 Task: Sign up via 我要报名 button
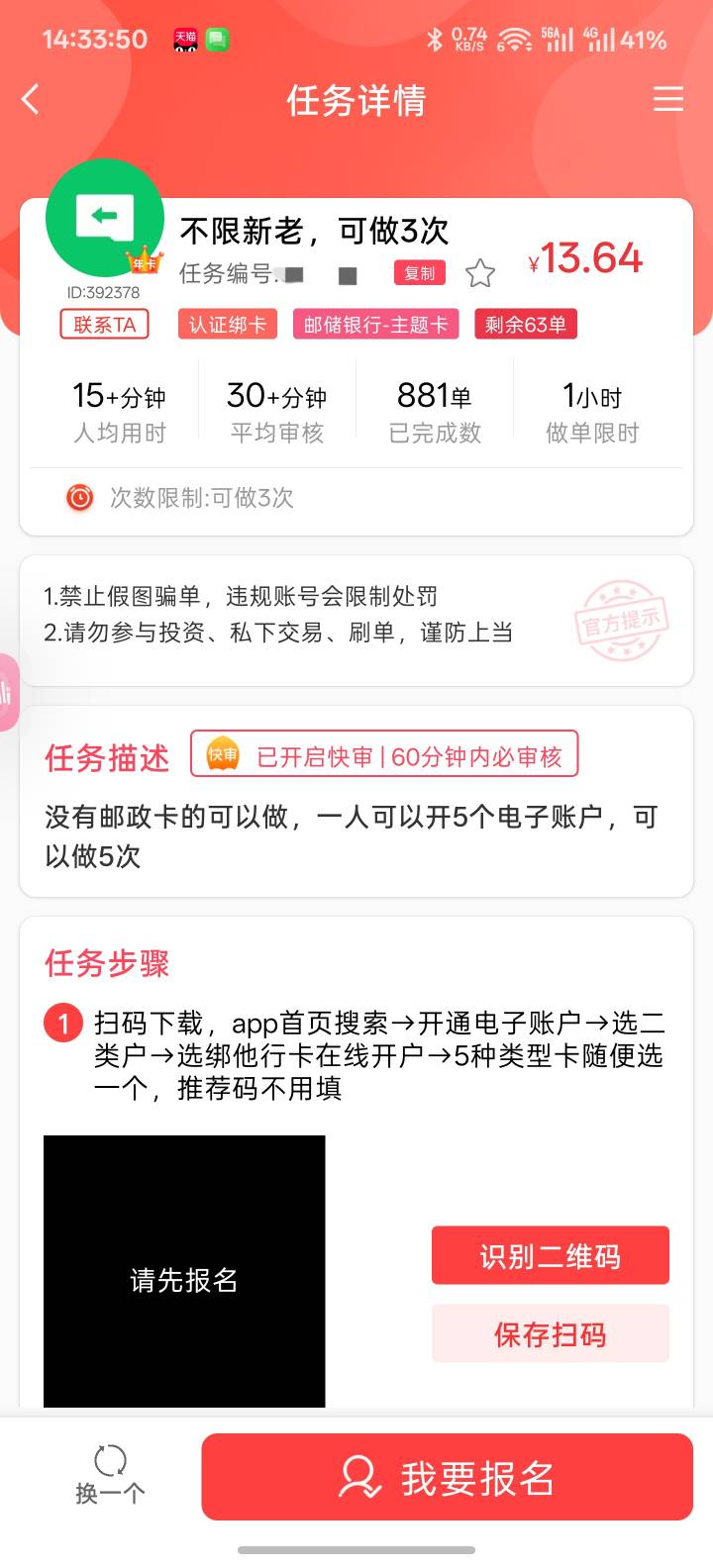[448, 1477]
